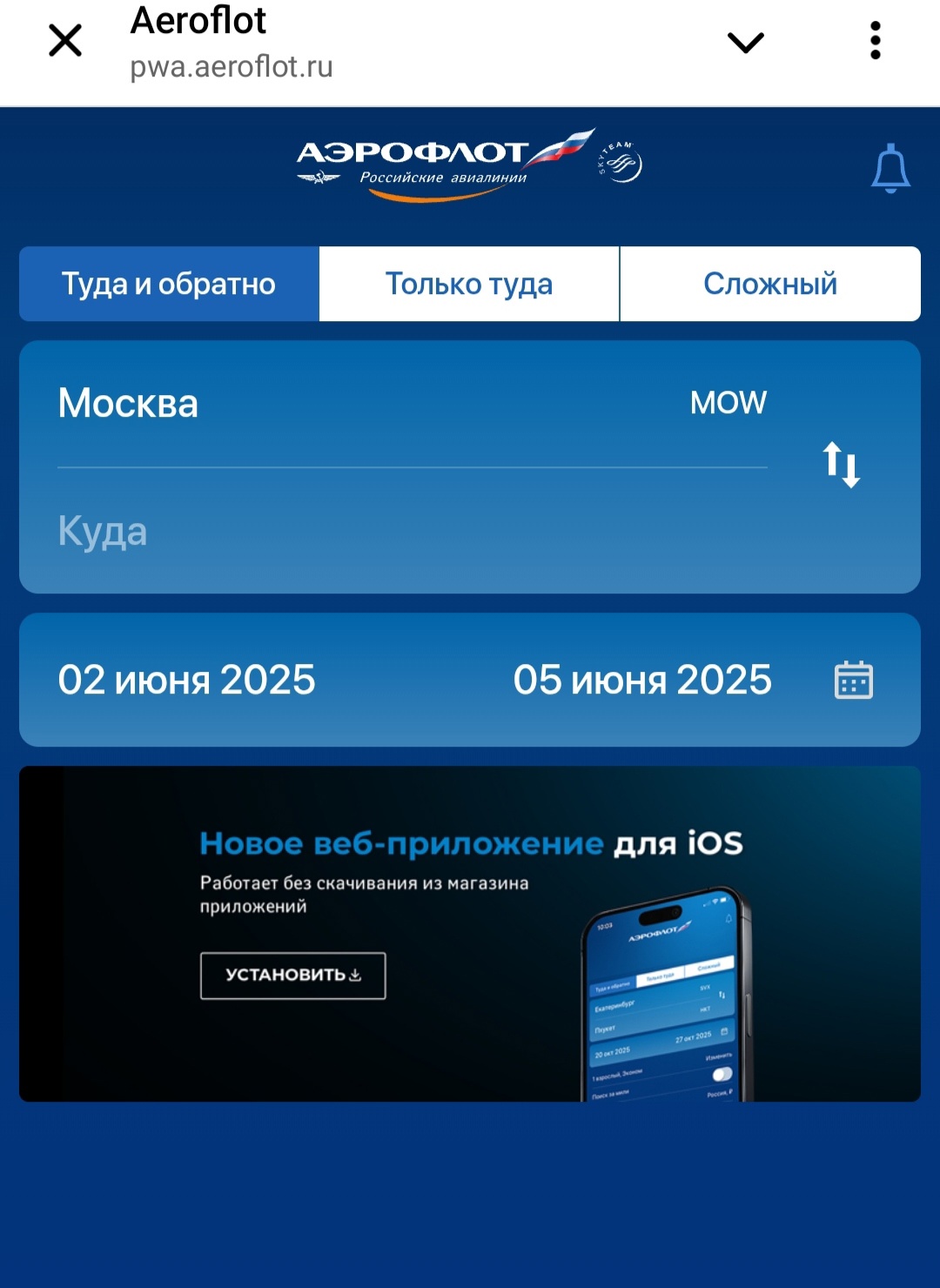Change departure date 02 июня 2025
940x1288 pixels.
pyautogui.click(x=186, y=680)
